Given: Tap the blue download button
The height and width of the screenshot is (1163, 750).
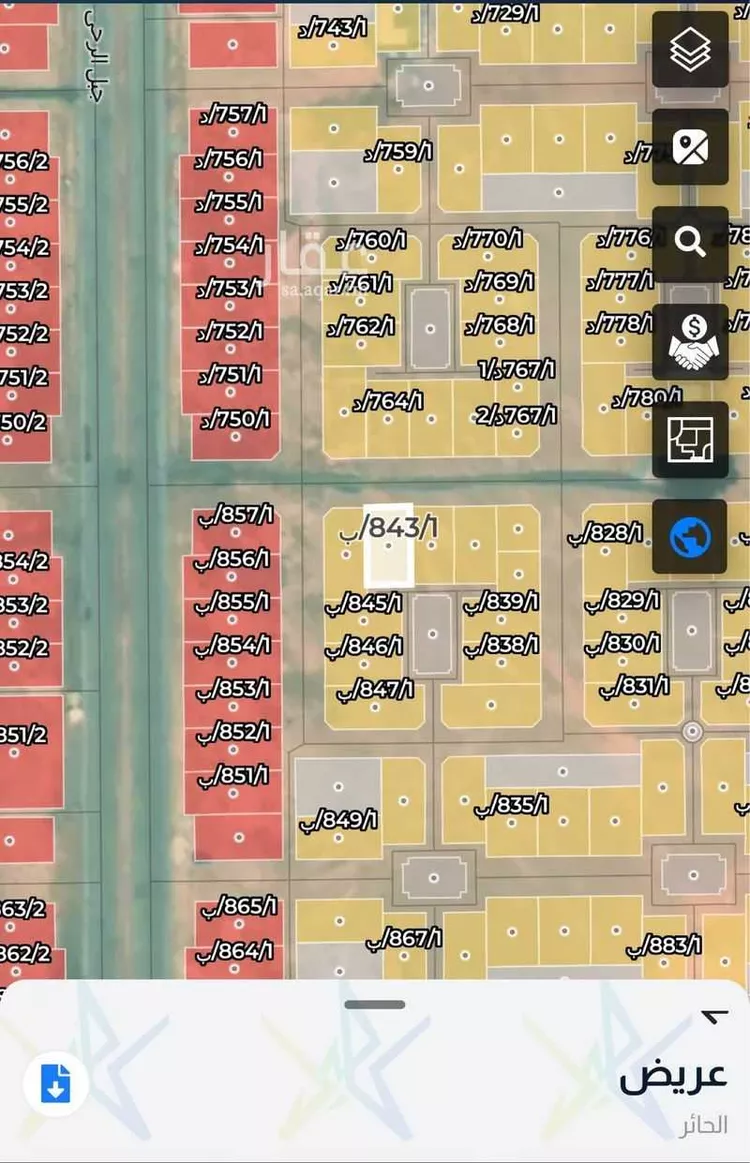Looking at the screenshot, I should click(56, 1083).
